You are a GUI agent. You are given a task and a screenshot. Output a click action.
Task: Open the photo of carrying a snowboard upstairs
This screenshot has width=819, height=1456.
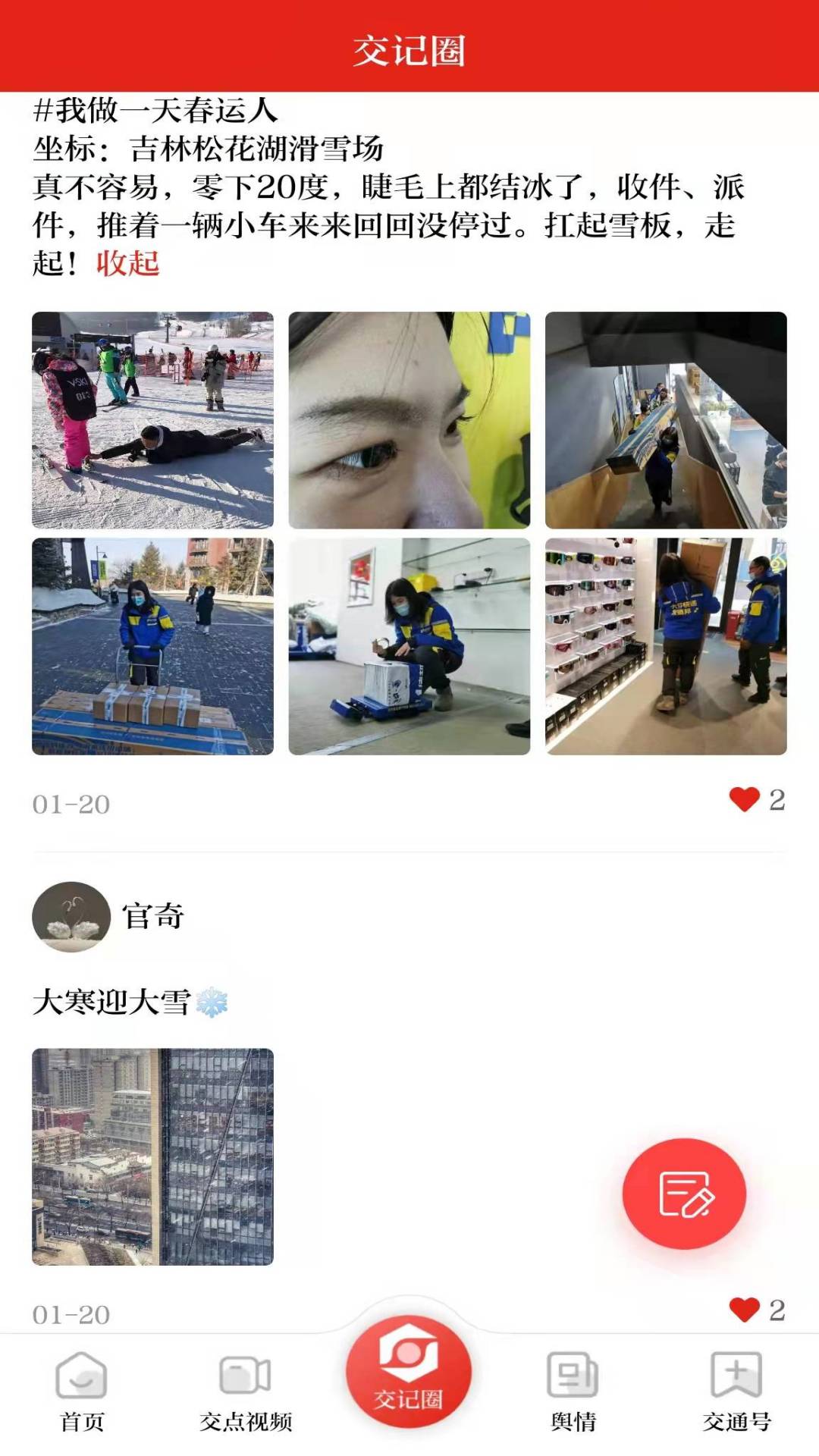[x=666, y=418]
